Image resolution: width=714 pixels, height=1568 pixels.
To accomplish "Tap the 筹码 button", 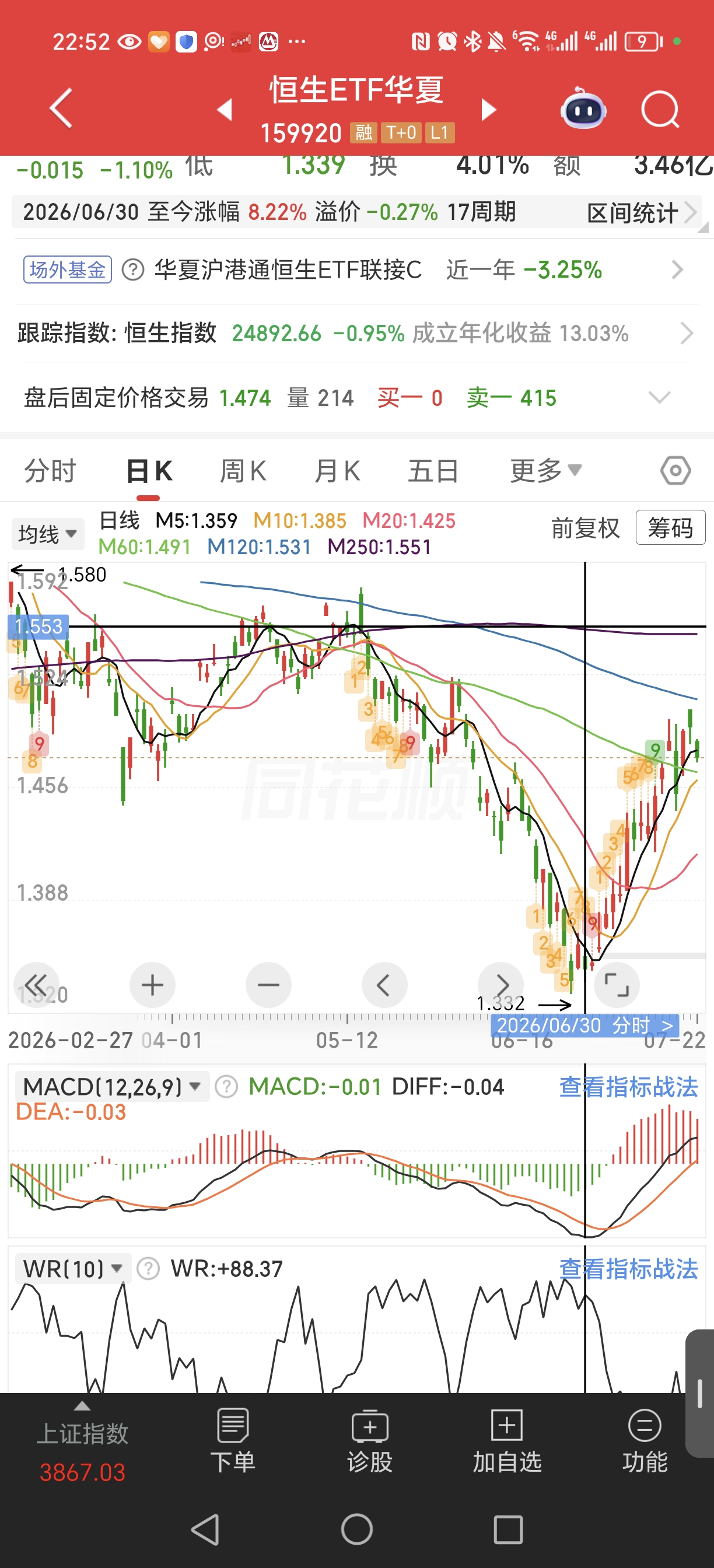I will point(670,527).
